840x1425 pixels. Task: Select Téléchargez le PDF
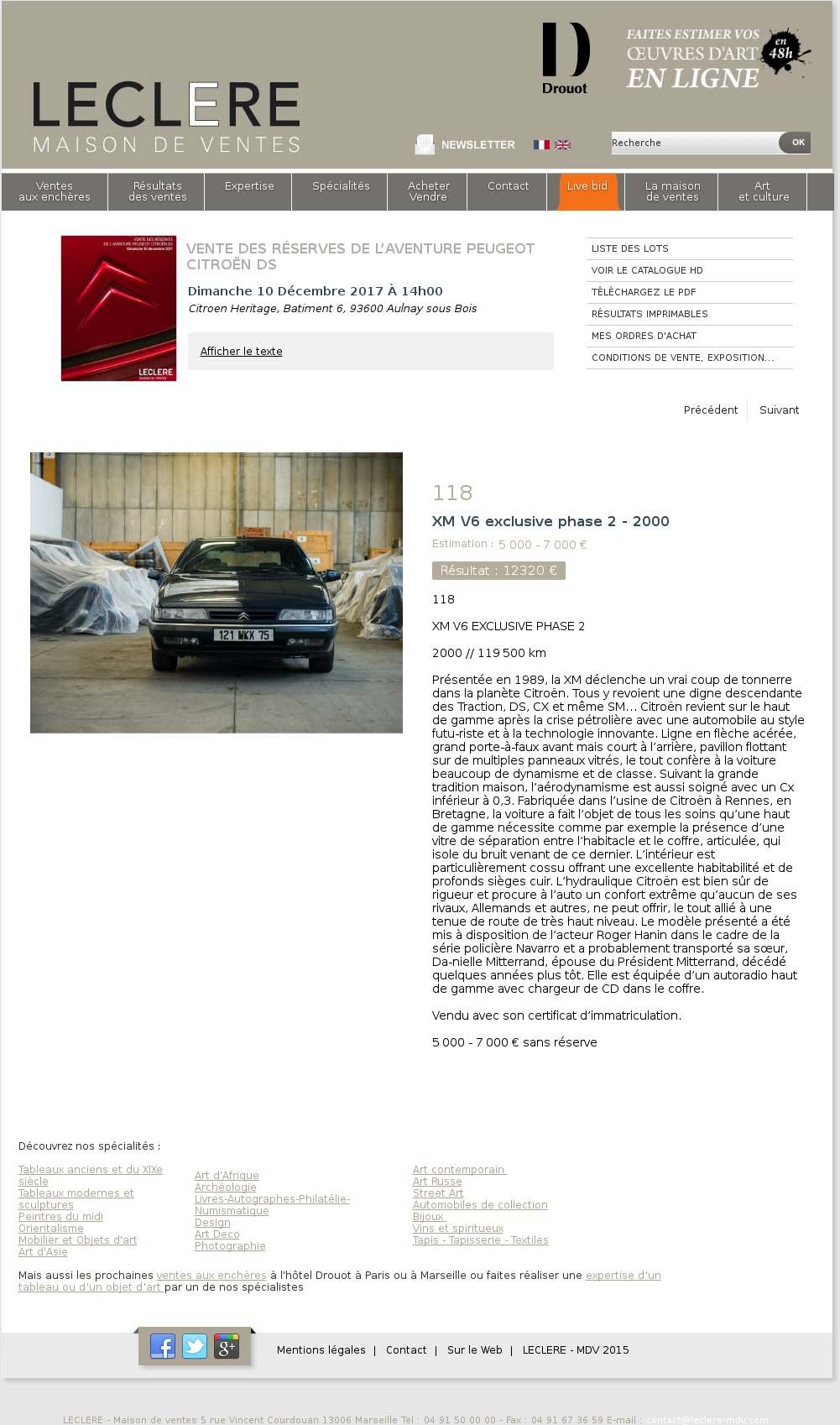click(643, 292)
